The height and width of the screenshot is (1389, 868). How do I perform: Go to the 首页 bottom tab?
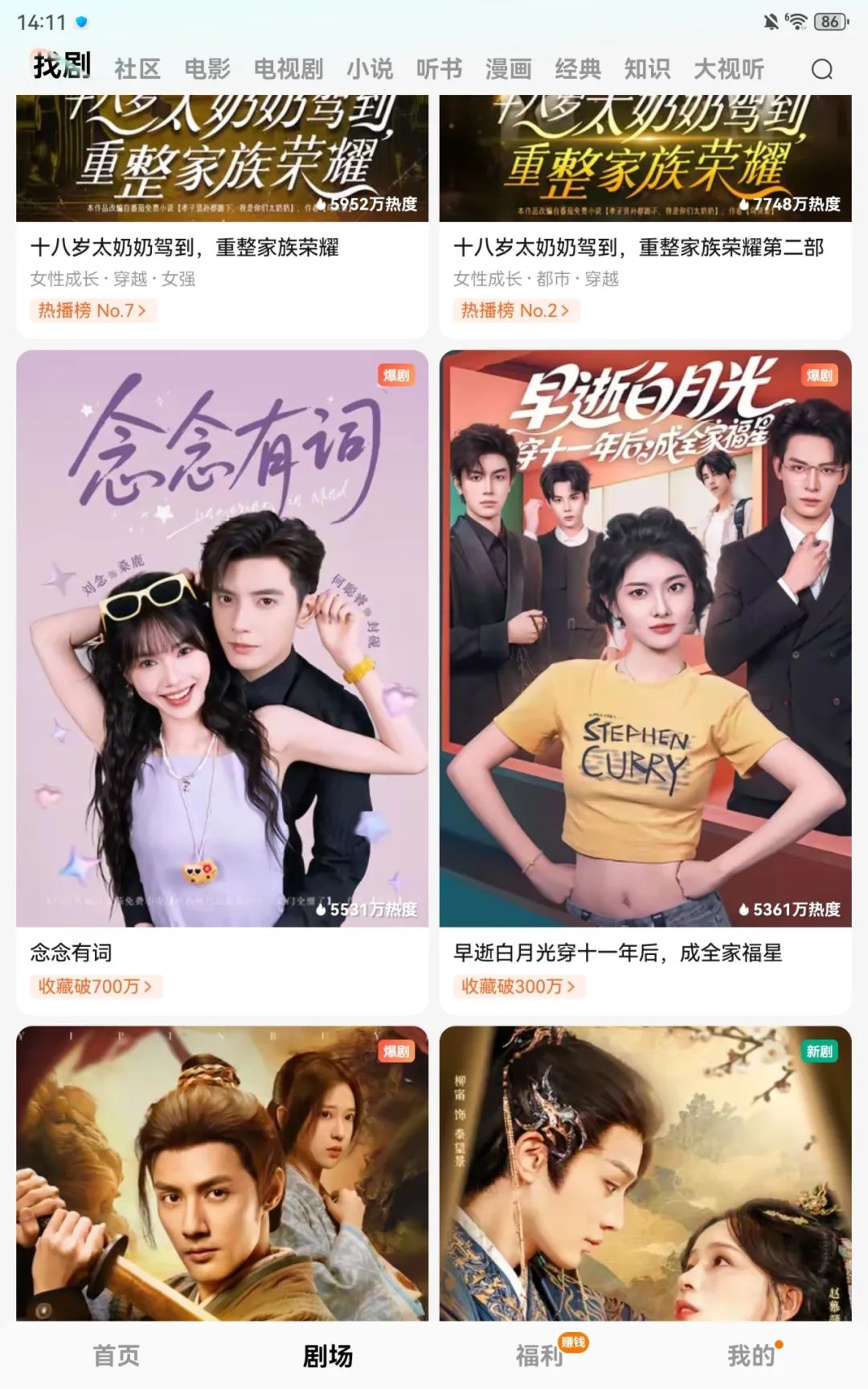coord(117,1356)
